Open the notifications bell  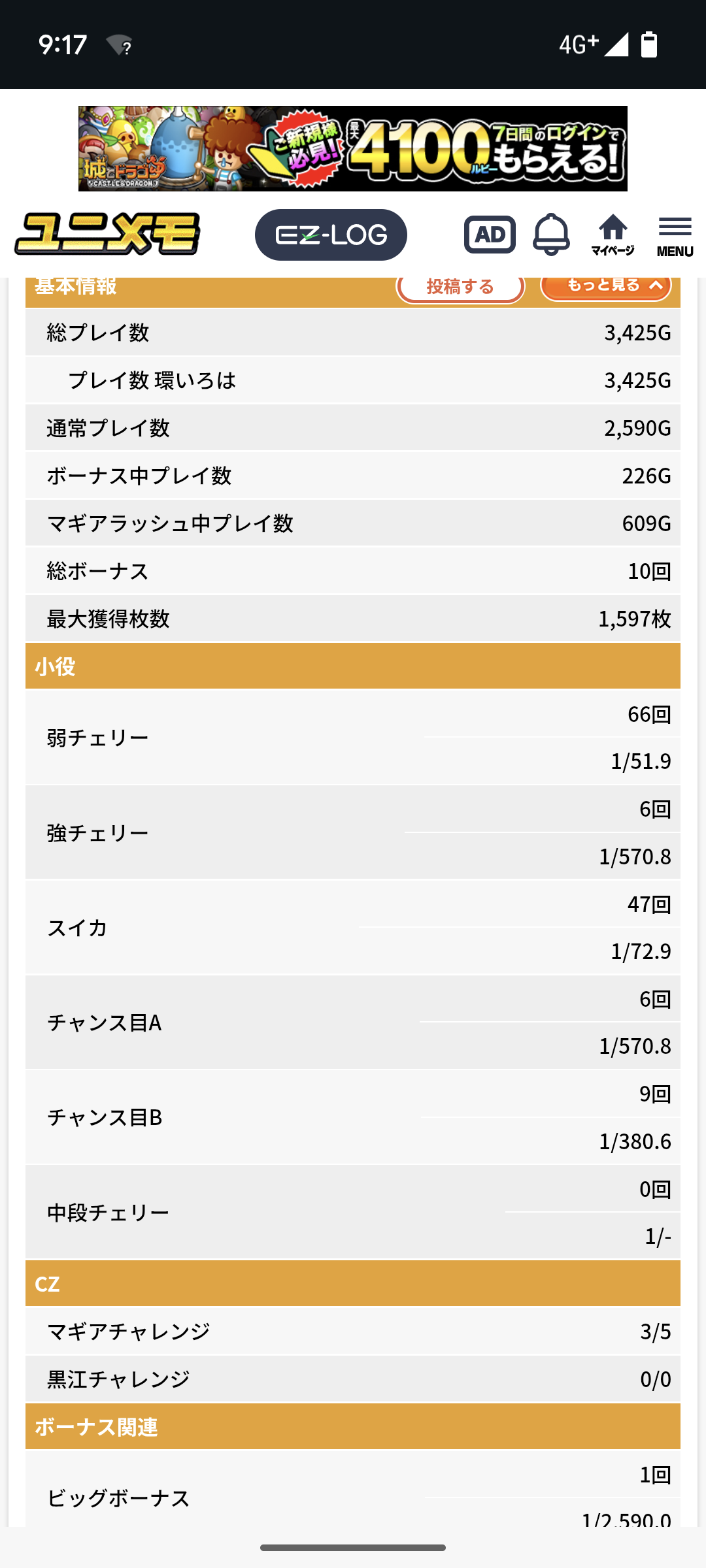(551, 235)
